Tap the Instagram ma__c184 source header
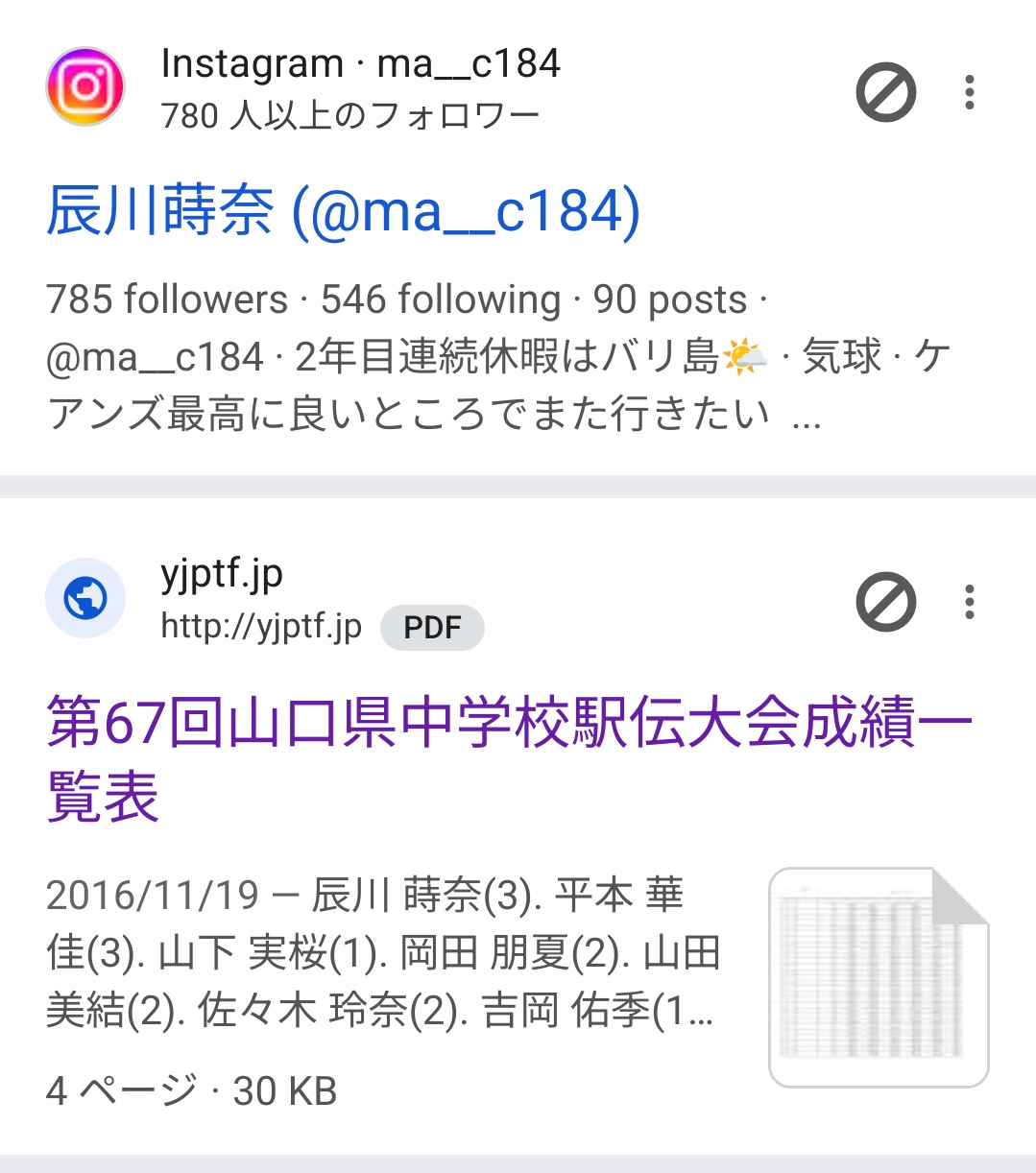Screen dimensions: 1036x1173 359,88
